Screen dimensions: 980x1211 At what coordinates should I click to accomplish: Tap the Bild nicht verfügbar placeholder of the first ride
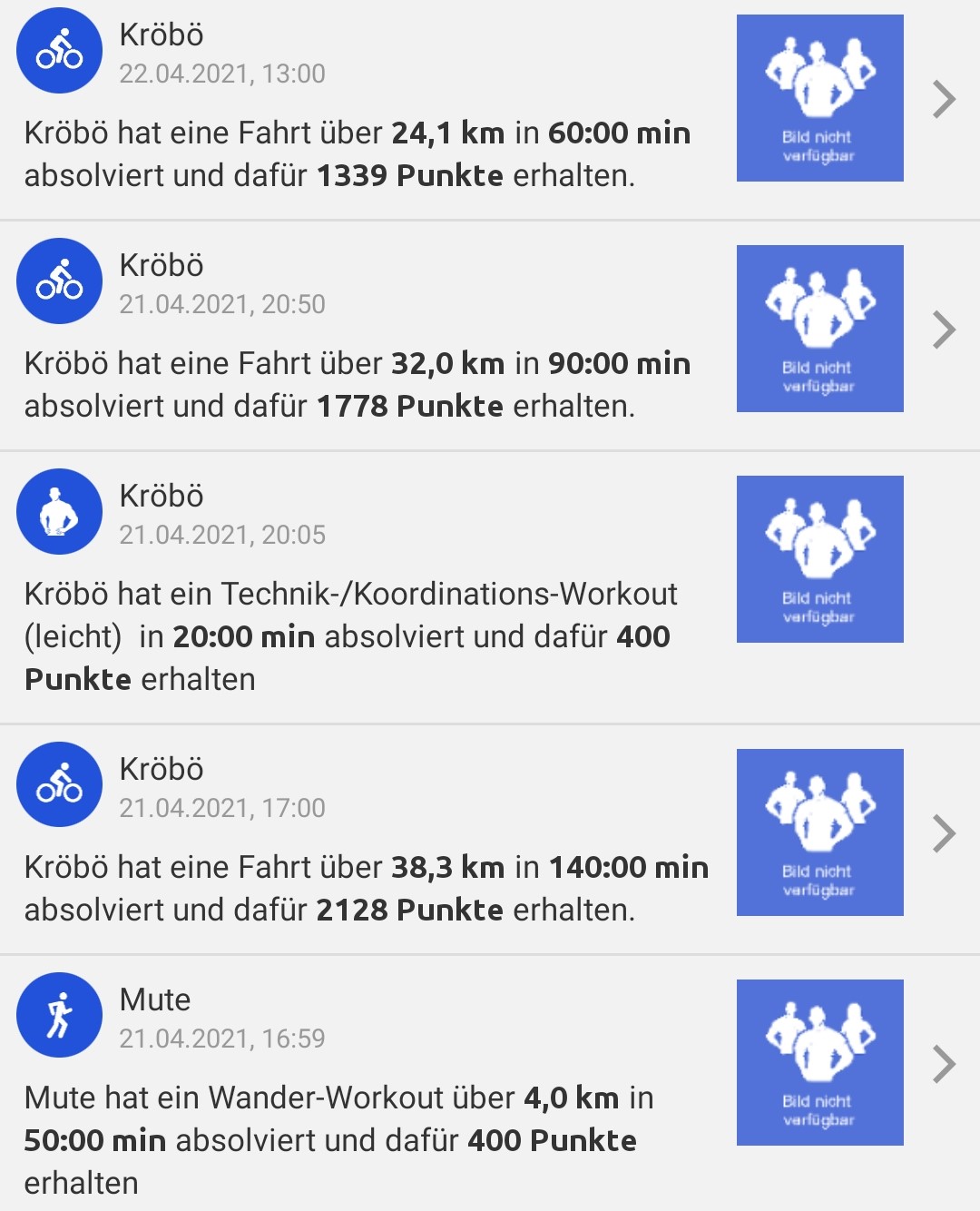(819, 96)
